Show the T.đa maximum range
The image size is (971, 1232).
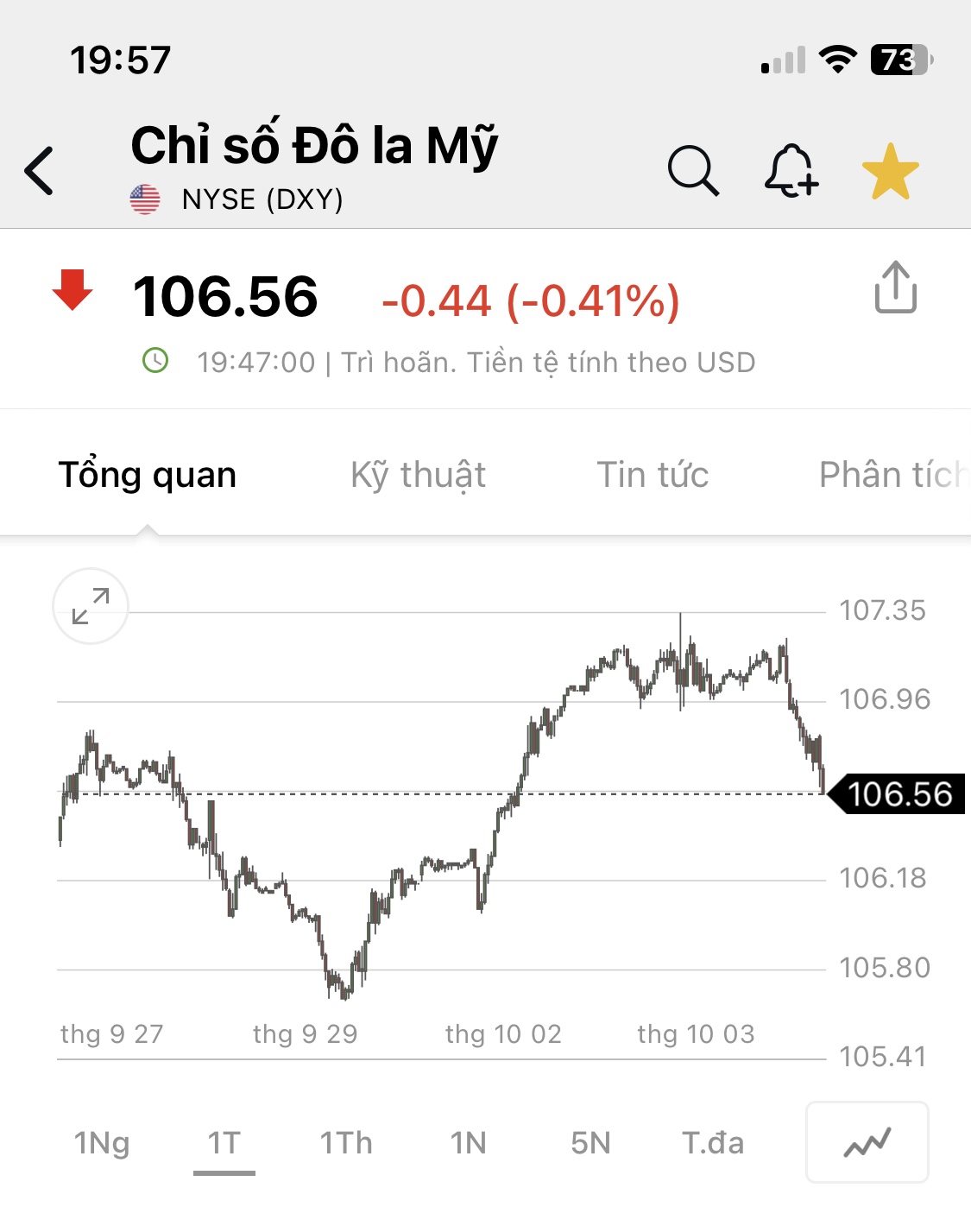click(x=713, y=1143)
